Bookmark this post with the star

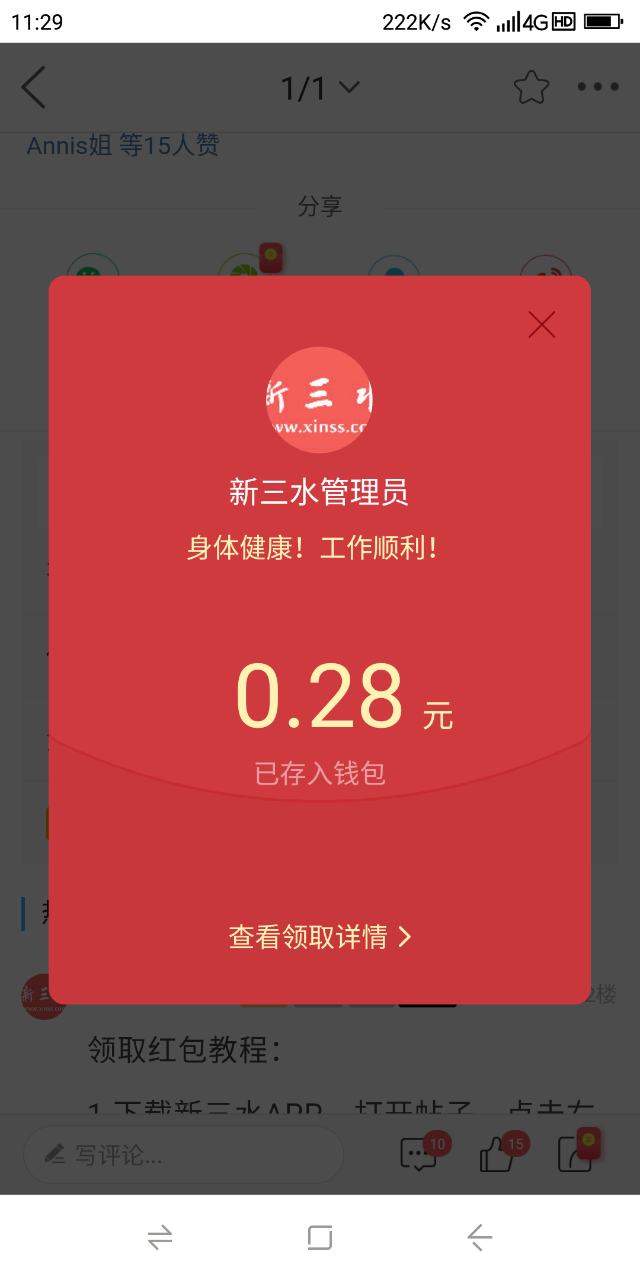coord(531,88)
